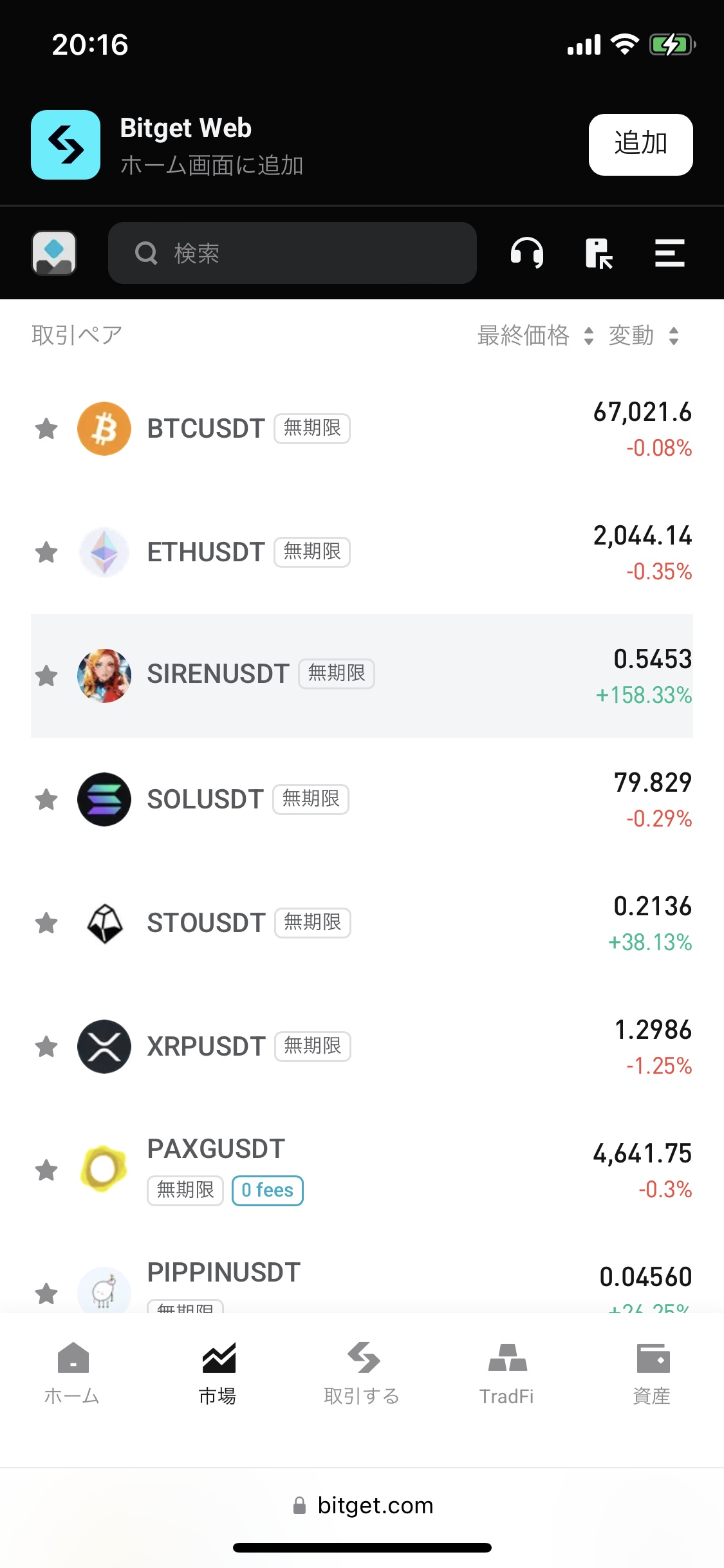Expand the ETHUSDT 無期限 label
Viewport: 724px width, 1568px height.
coord(313,552)
